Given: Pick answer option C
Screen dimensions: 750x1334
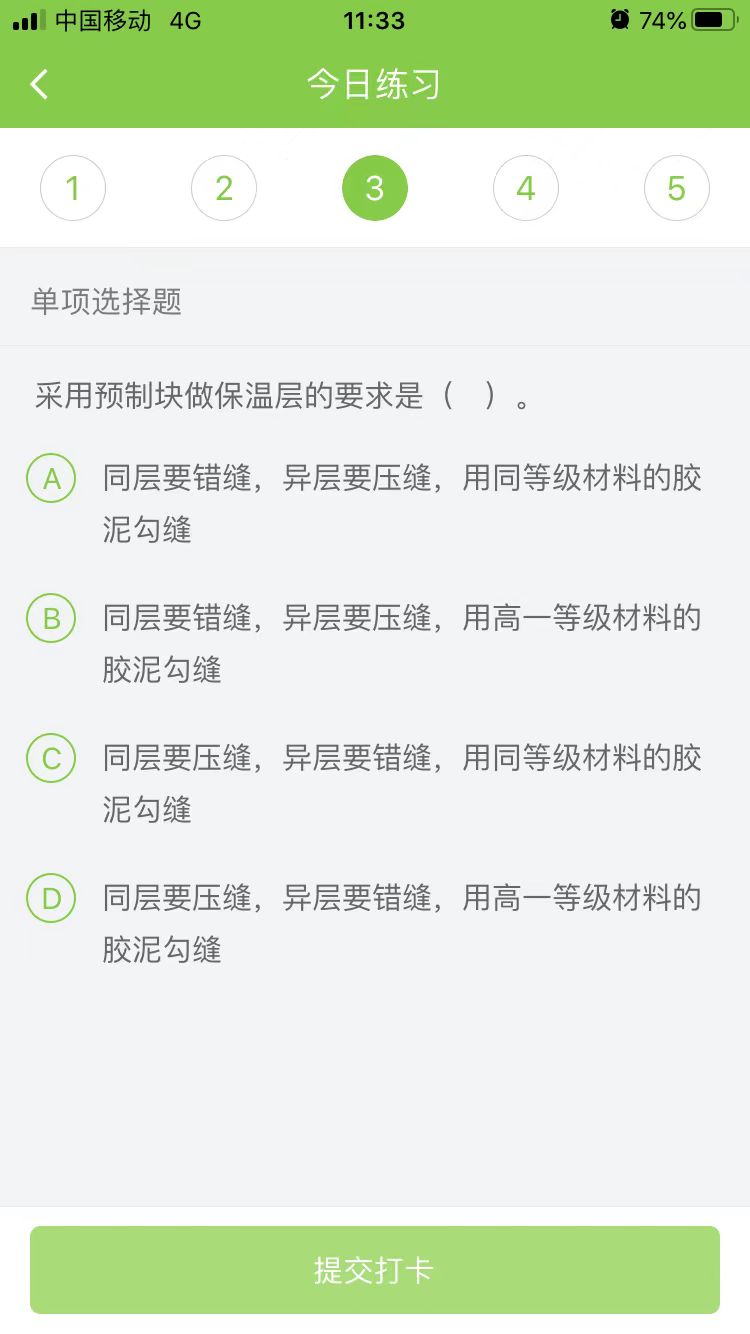Looking at the screenshot, I should [x=52, y=759].
